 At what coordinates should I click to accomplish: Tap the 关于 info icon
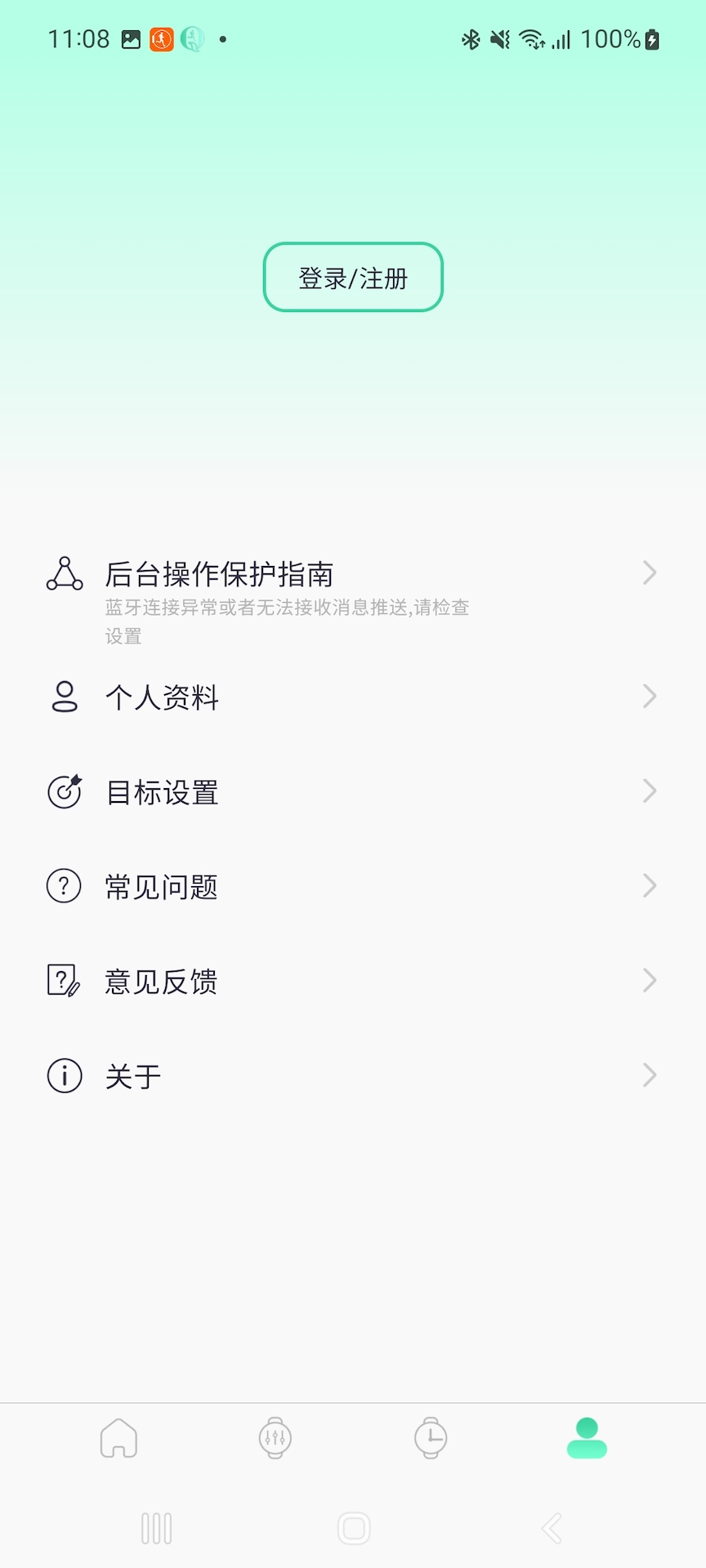[x=65, y=1076]
